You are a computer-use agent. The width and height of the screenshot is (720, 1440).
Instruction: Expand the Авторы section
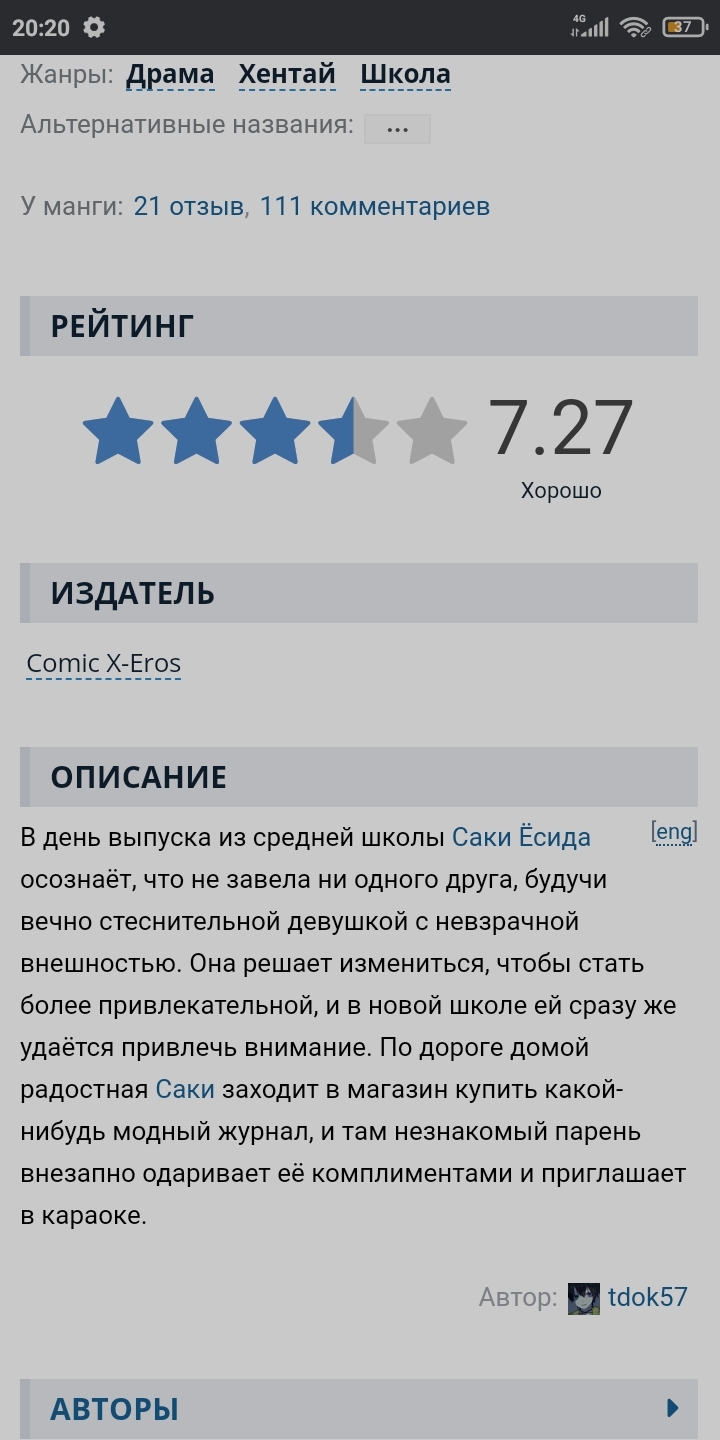359,1409
